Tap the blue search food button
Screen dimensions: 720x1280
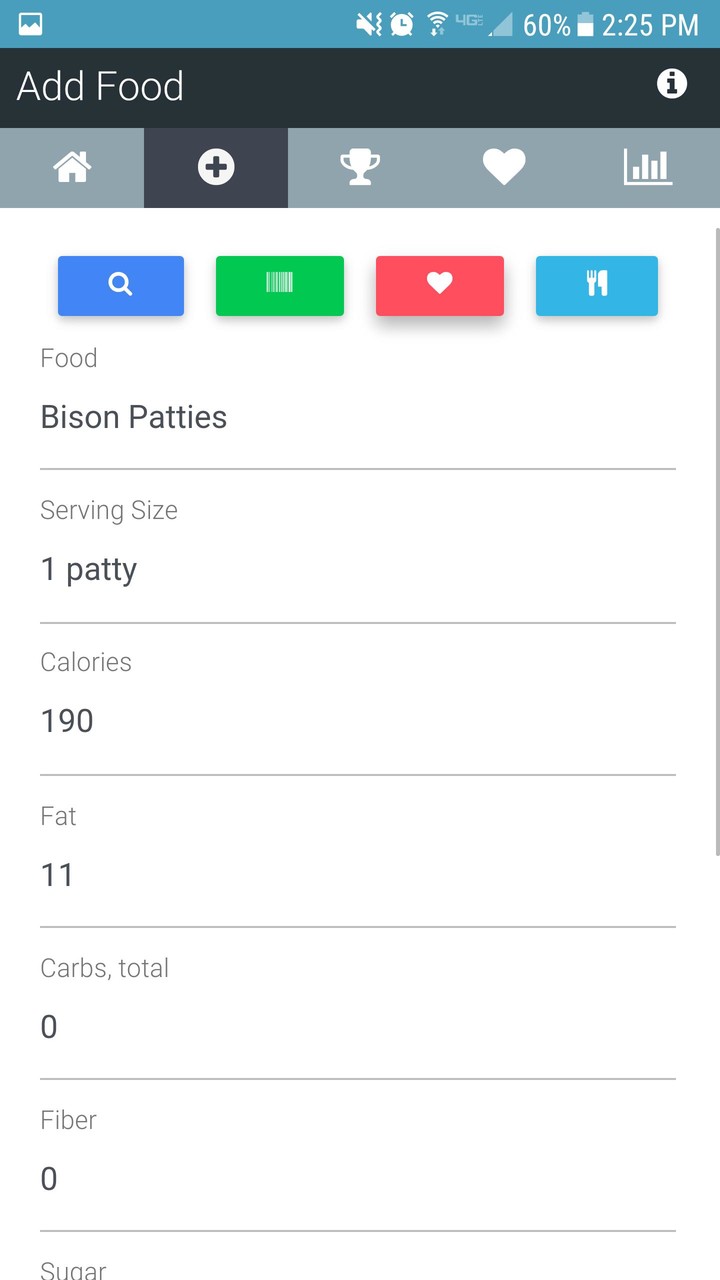(x=121, y=286)
